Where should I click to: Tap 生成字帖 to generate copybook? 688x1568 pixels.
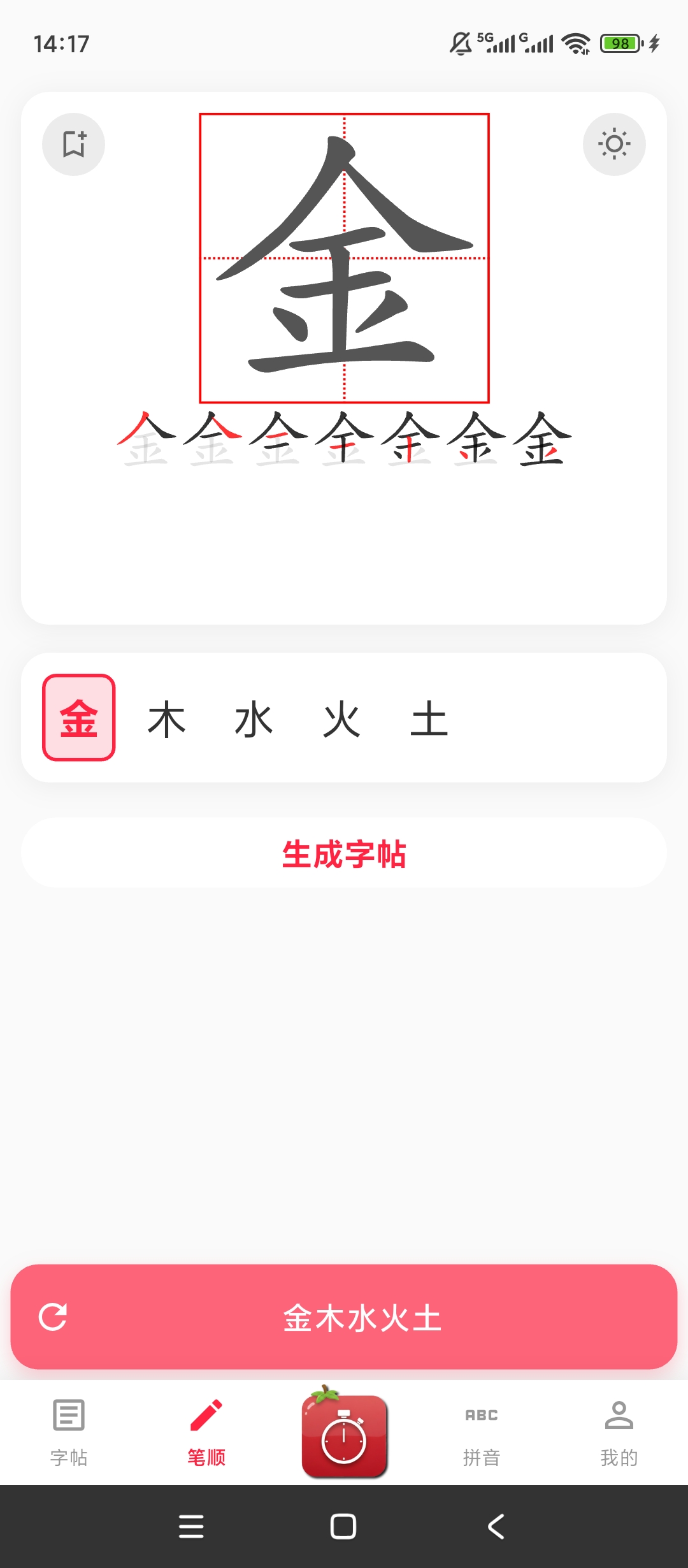click(x=344, y=853)
